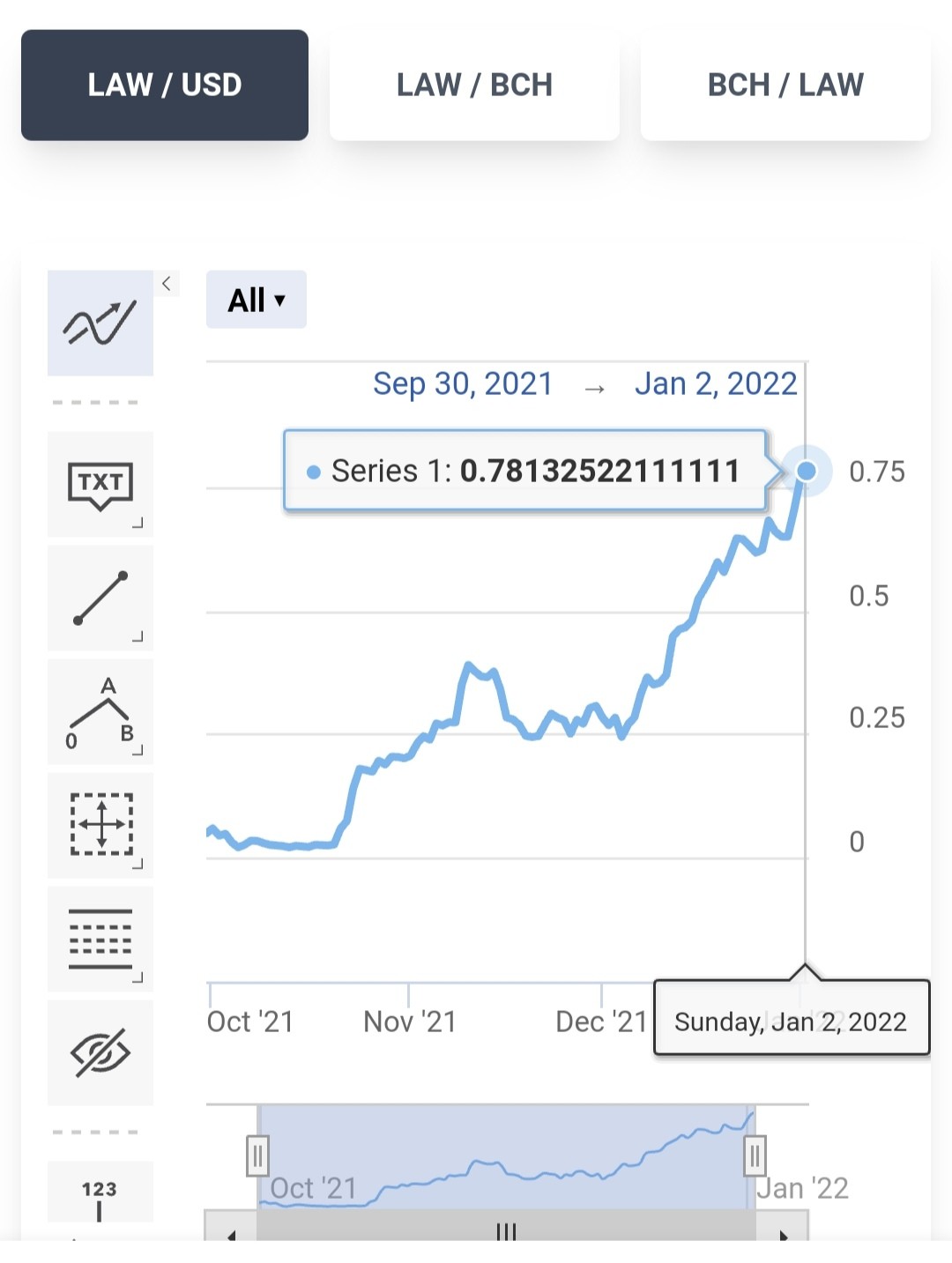The height and width of the screenshot is (1263, 952).
Task: Choose the horizontal lines tool
Action: pos(100,939)
